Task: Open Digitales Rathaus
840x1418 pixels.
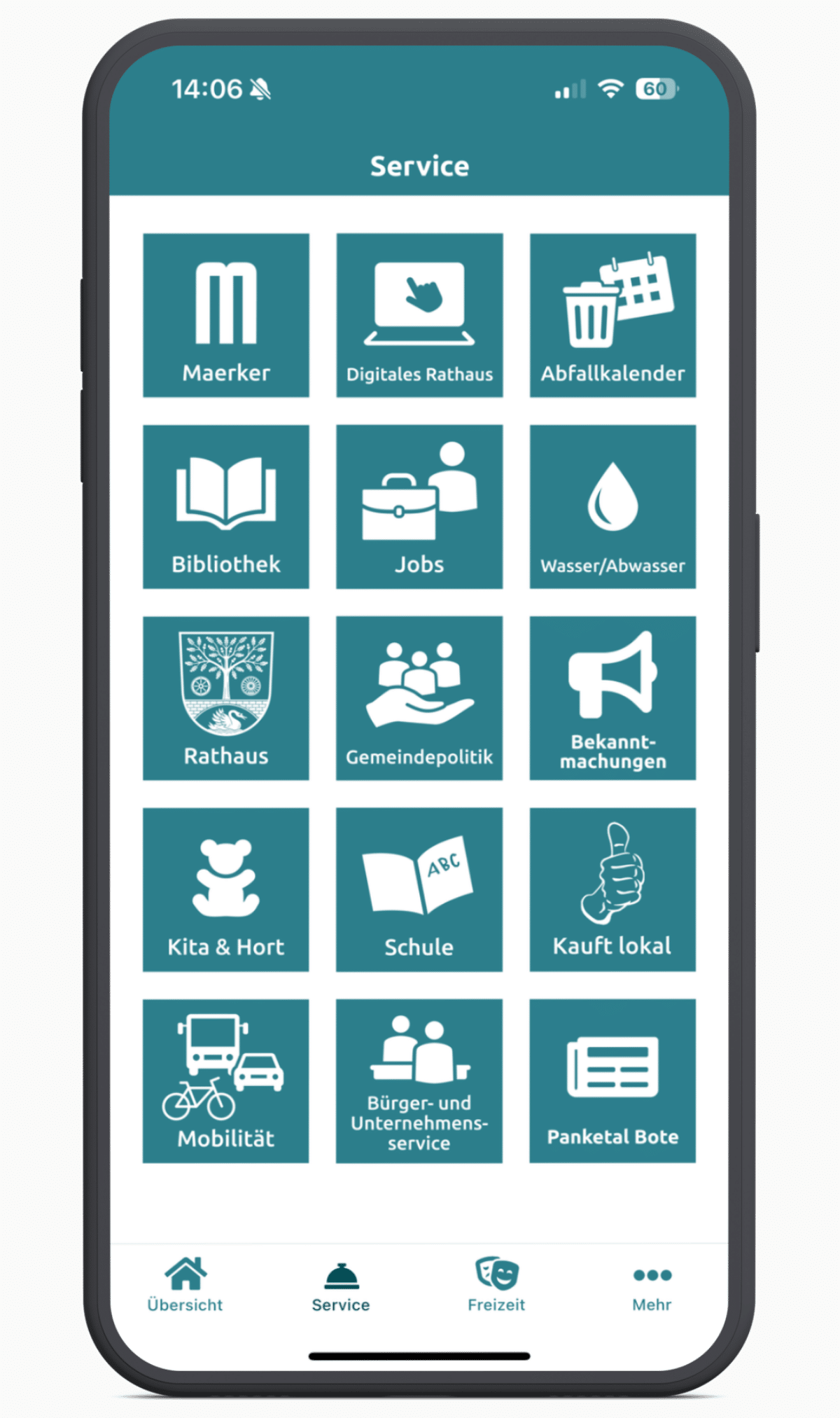Action: click(x=419, y=315)
